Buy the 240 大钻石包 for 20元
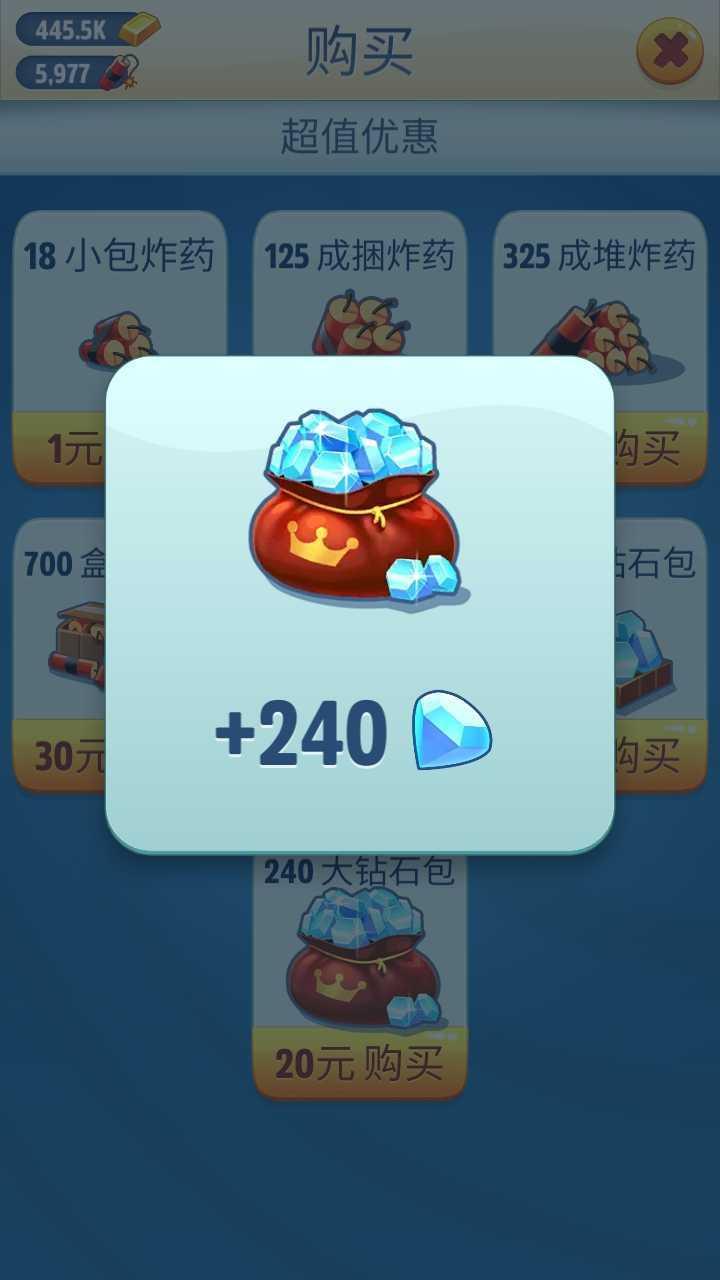 tap(360, 1064)
